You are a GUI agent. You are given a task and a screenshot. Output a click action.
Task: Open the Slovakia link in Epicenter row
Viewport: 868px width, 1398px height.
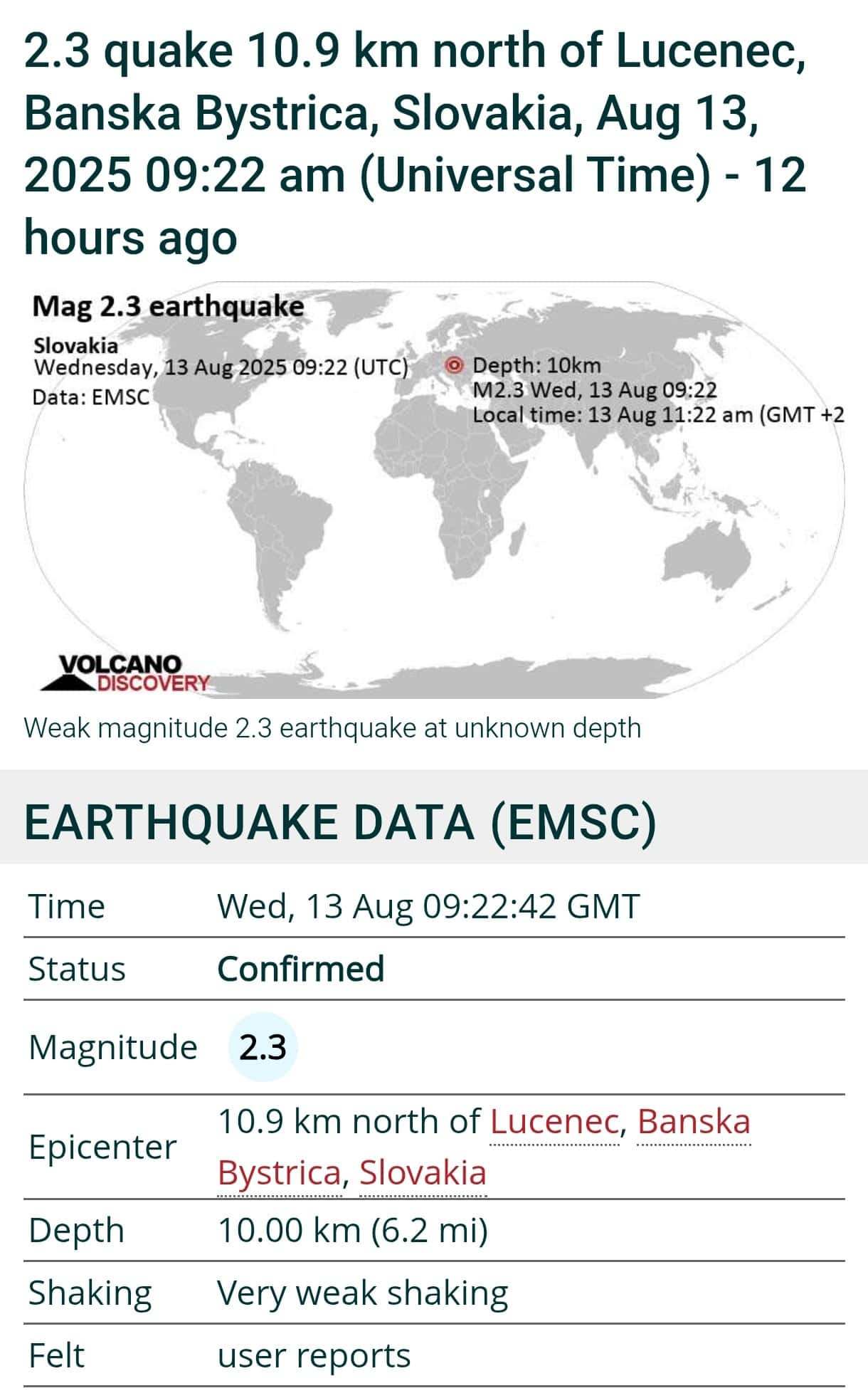(x=423, y=1172)
